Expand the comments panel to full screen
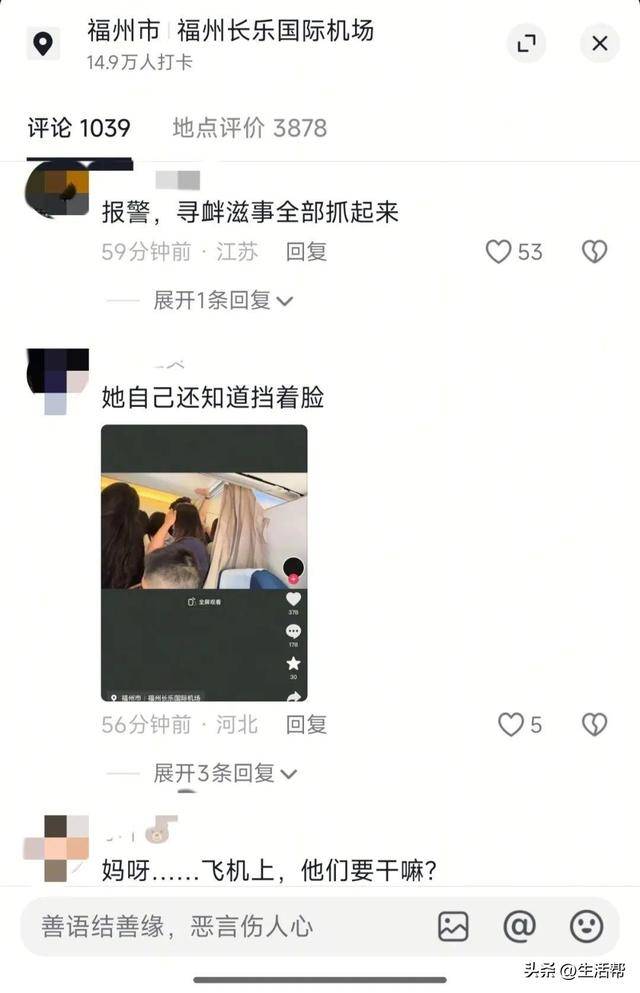The image size is (640, 993). coord(526,43)
